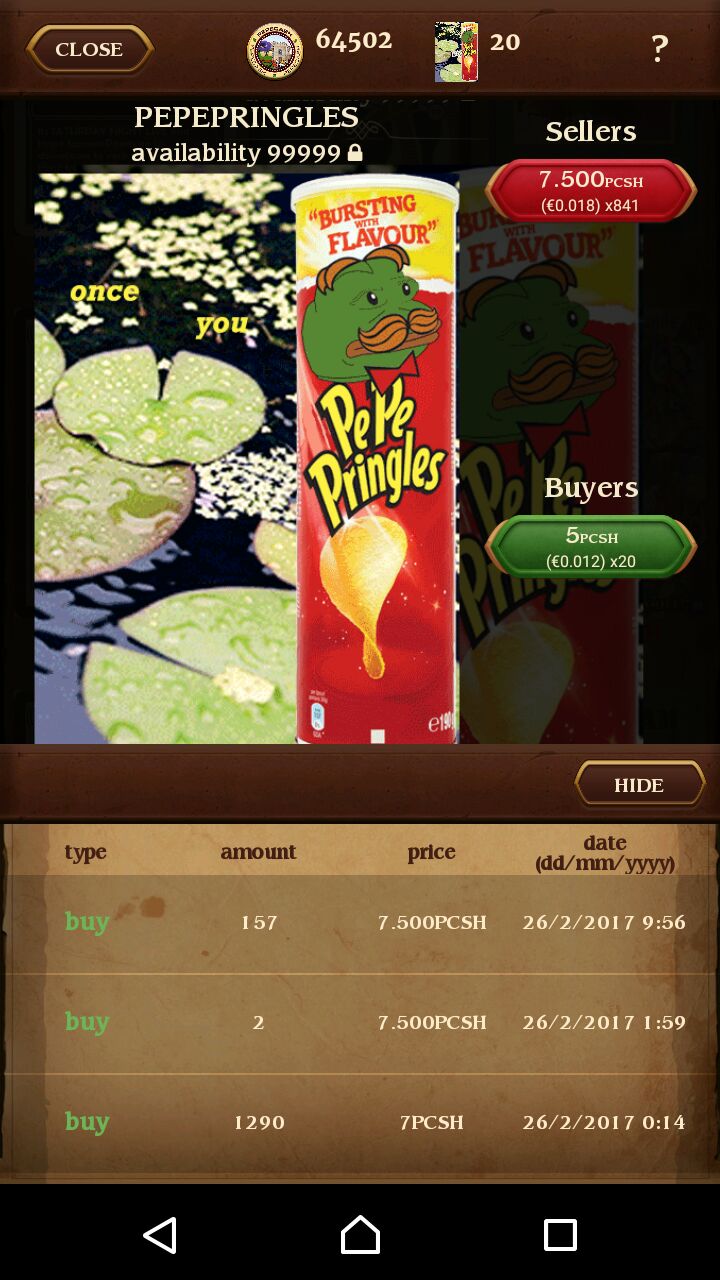Hide the order history table

[x=639, y=785]
